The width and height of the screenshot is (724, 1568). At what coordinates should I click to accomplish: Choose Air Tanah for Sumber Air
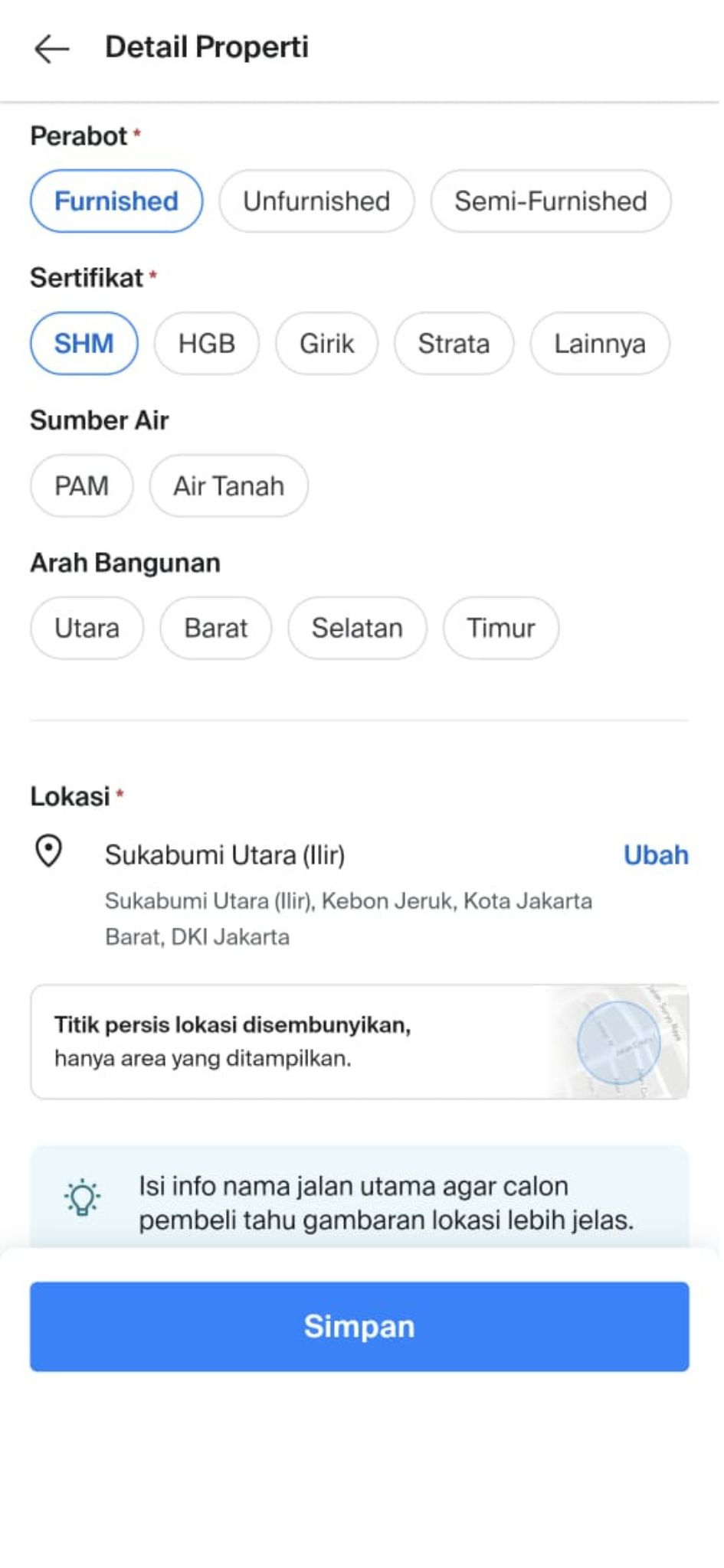228,486
